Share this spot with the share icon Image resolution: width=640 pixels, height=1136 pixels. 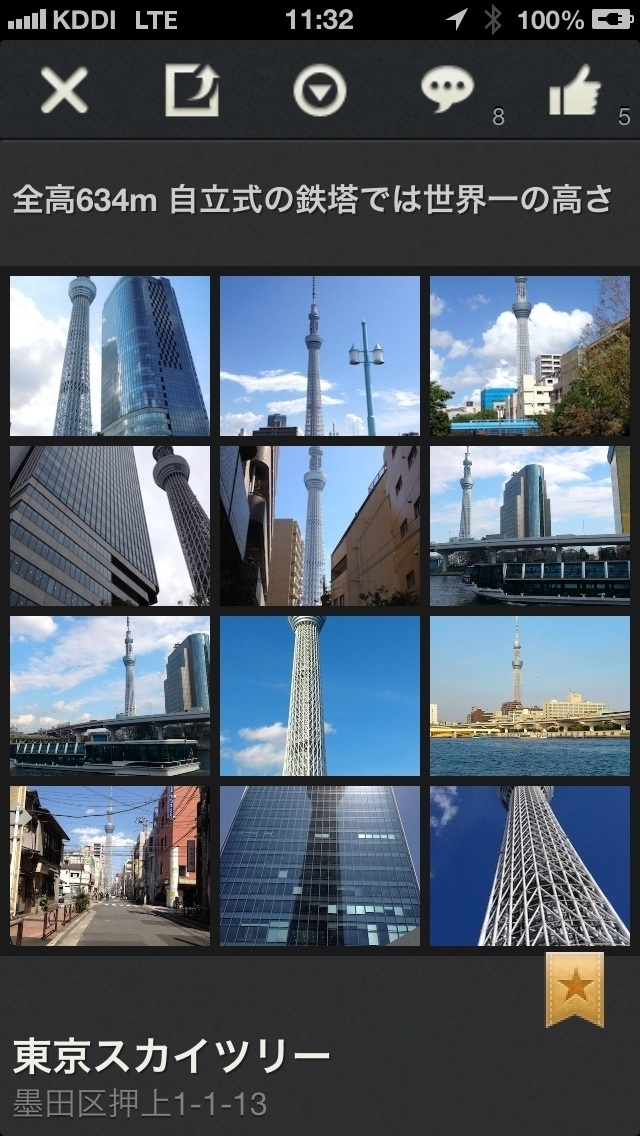[x=192, y=91]
